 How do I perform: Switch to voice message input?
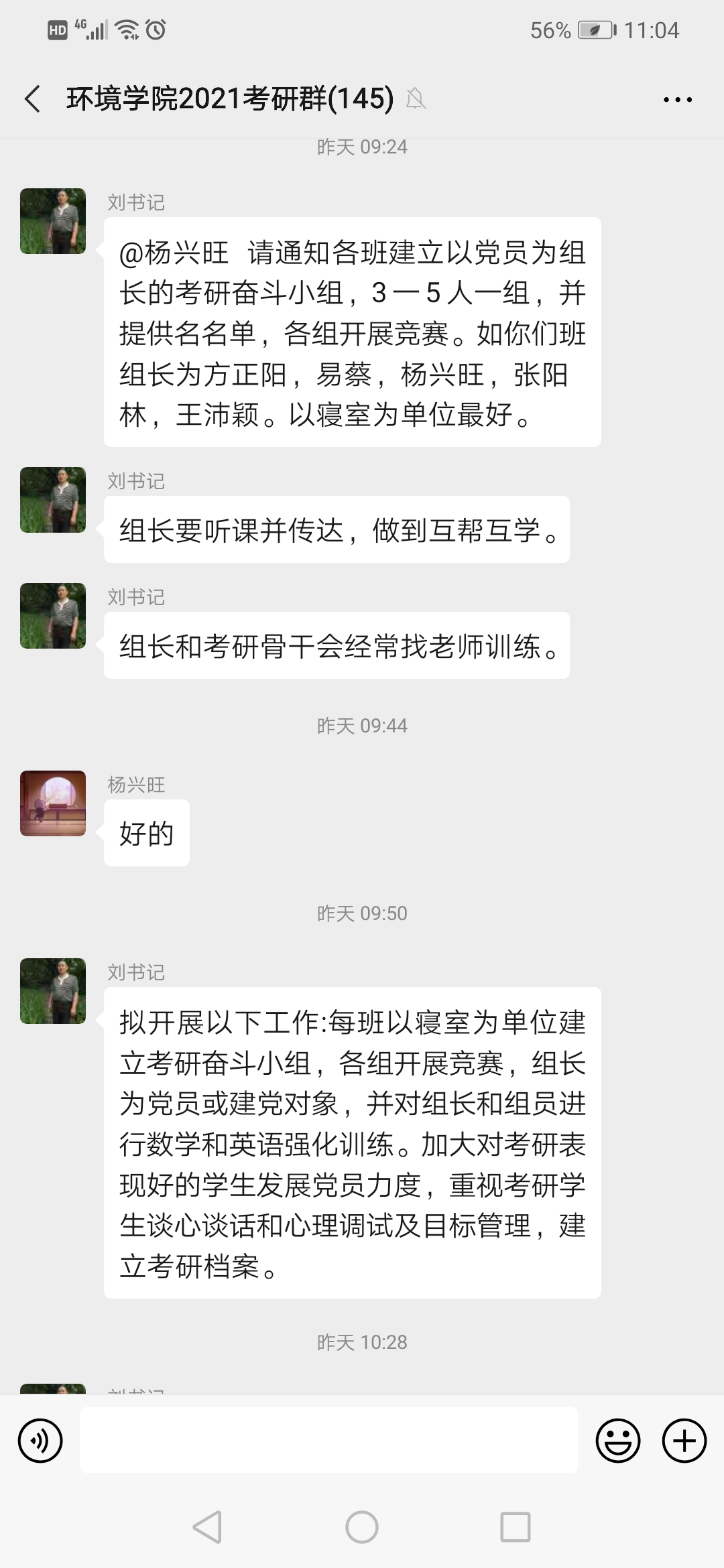(40, 1440)
